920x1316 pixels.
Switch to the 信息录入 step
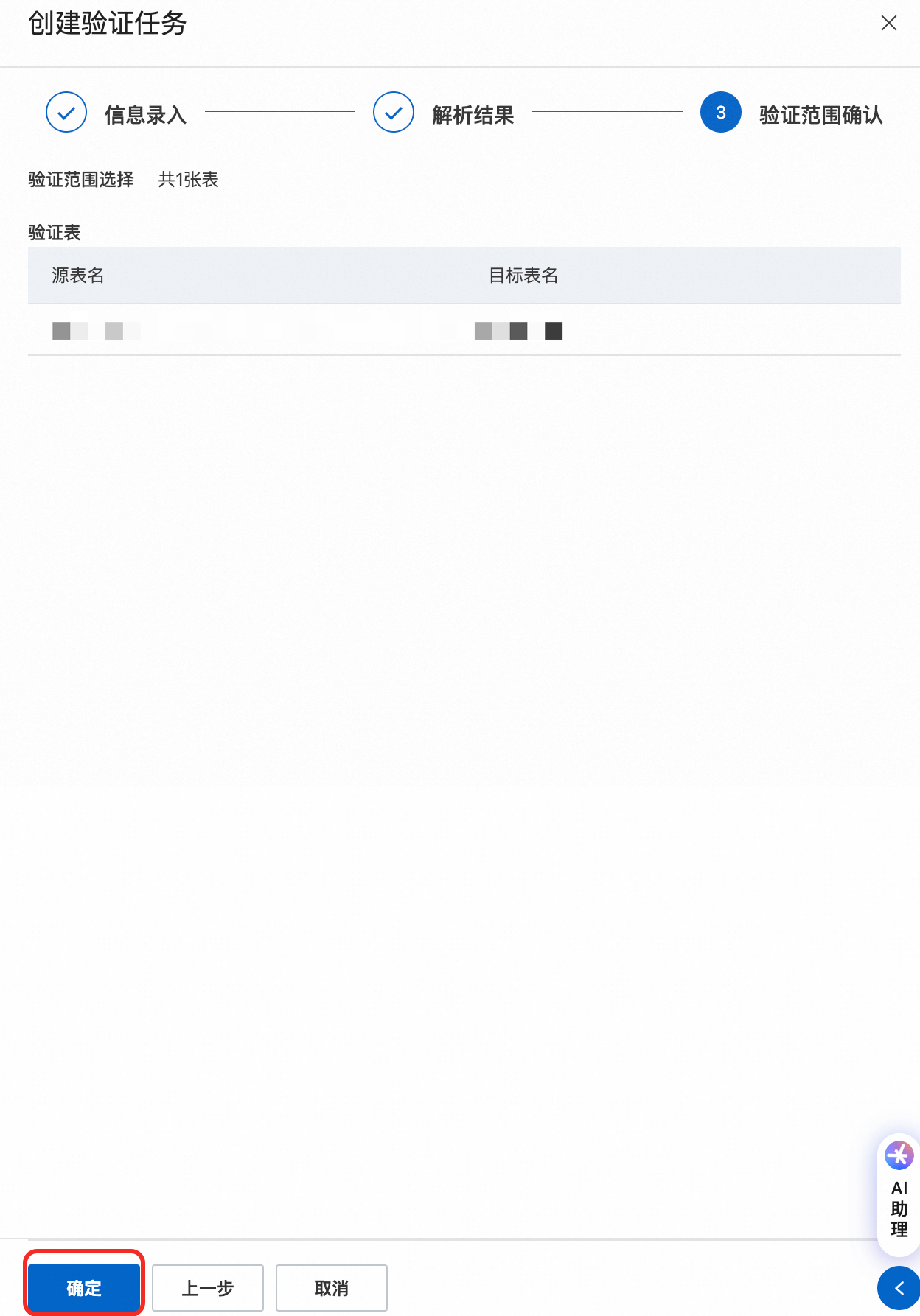coord(144,114)
